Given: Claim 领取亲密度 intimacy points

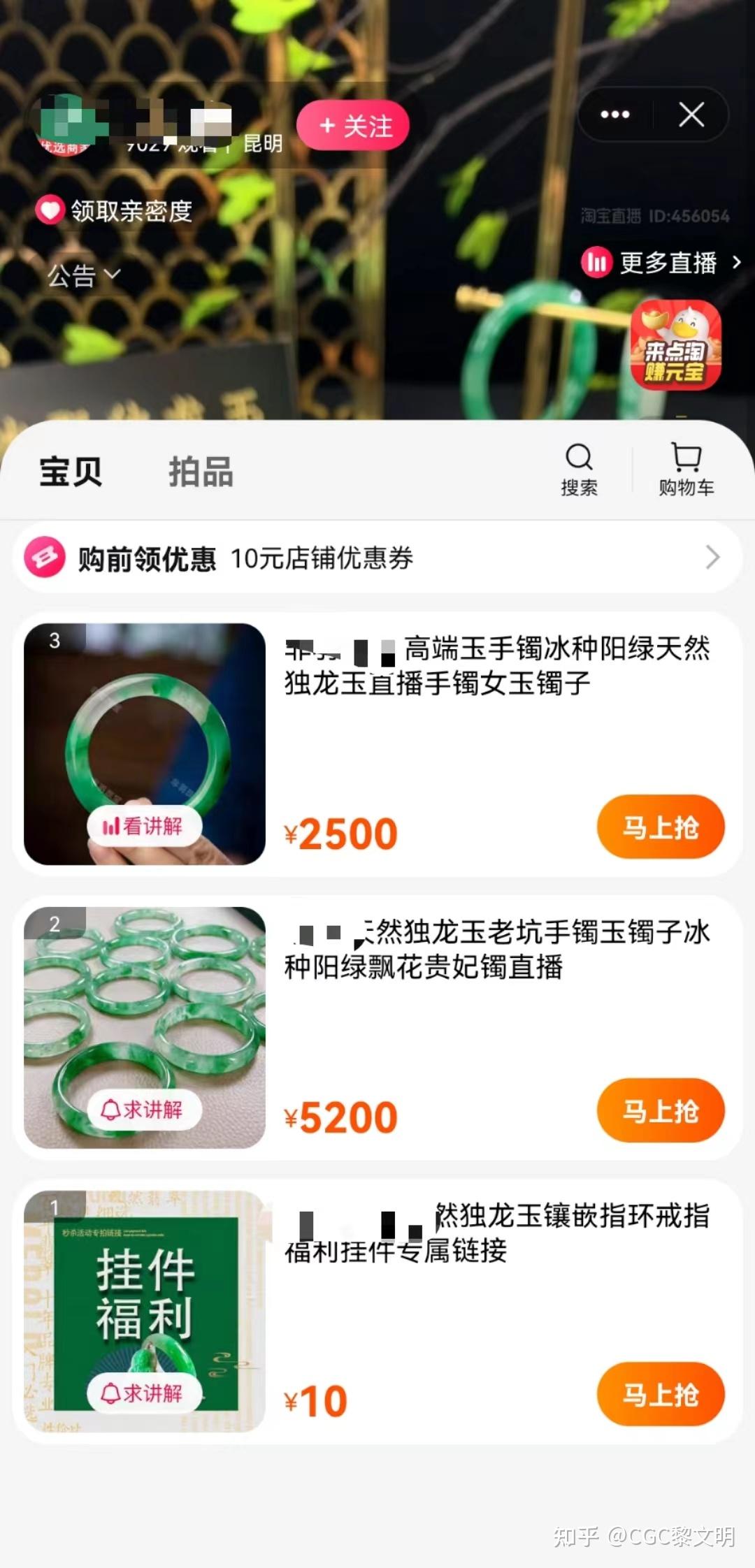Looking at the screenshot, I should click(115, 210).
